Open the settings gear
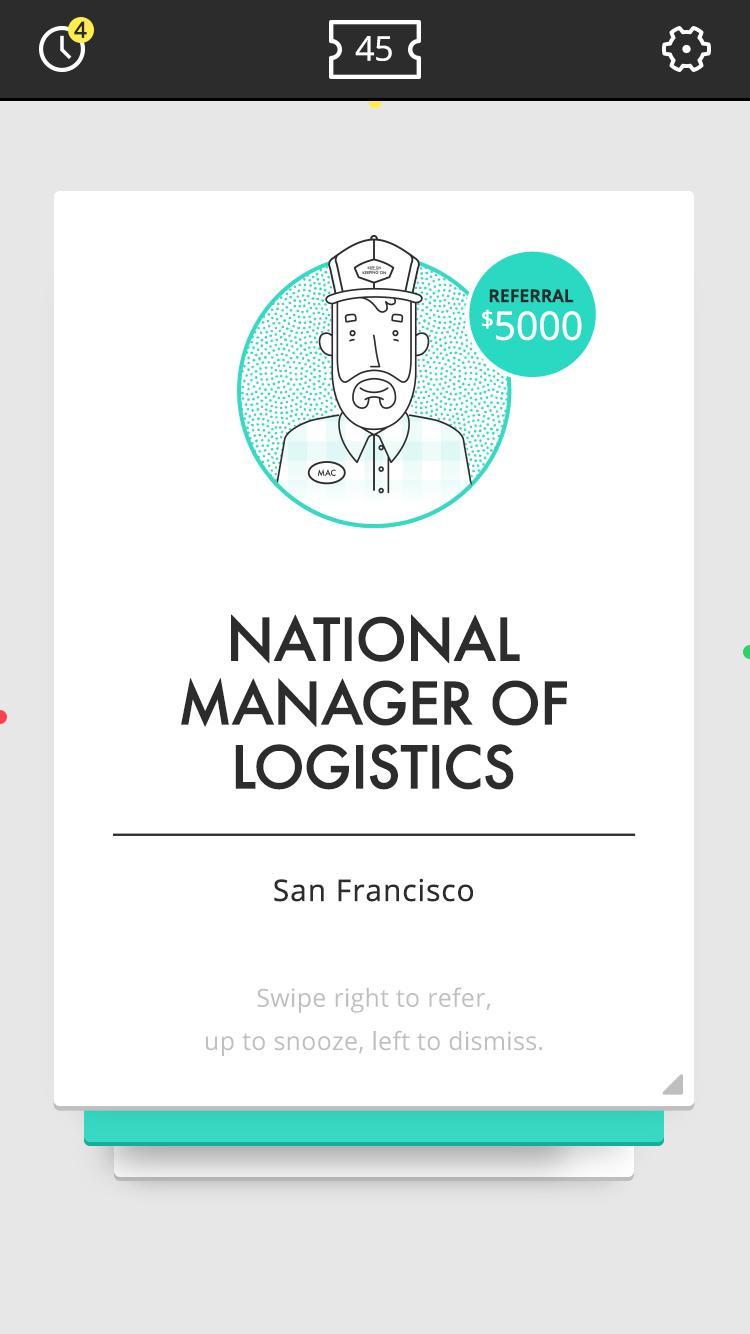This screenshot has height=1334, width=750. pyautogui.click(x=686, y=49)
